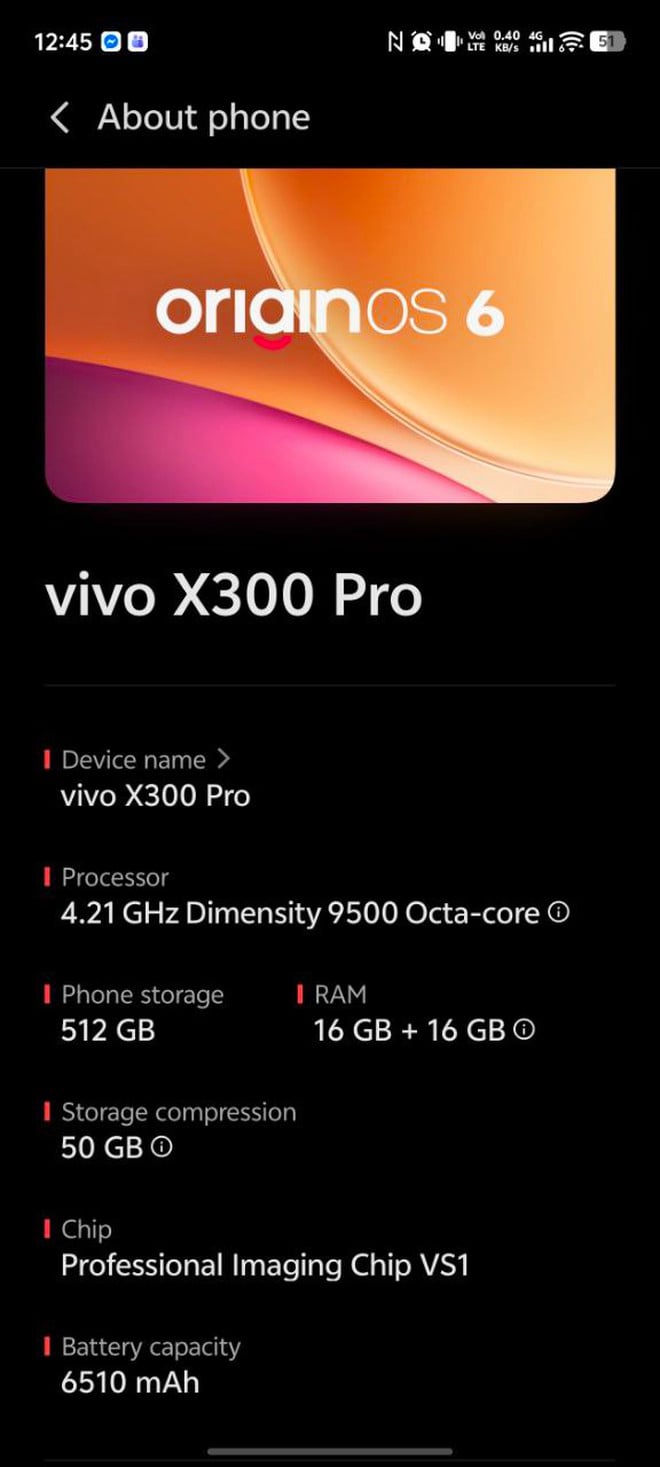Viewport: 660px width, 1467px height.
Task: Go back from About phone
Action: point(60,118)
